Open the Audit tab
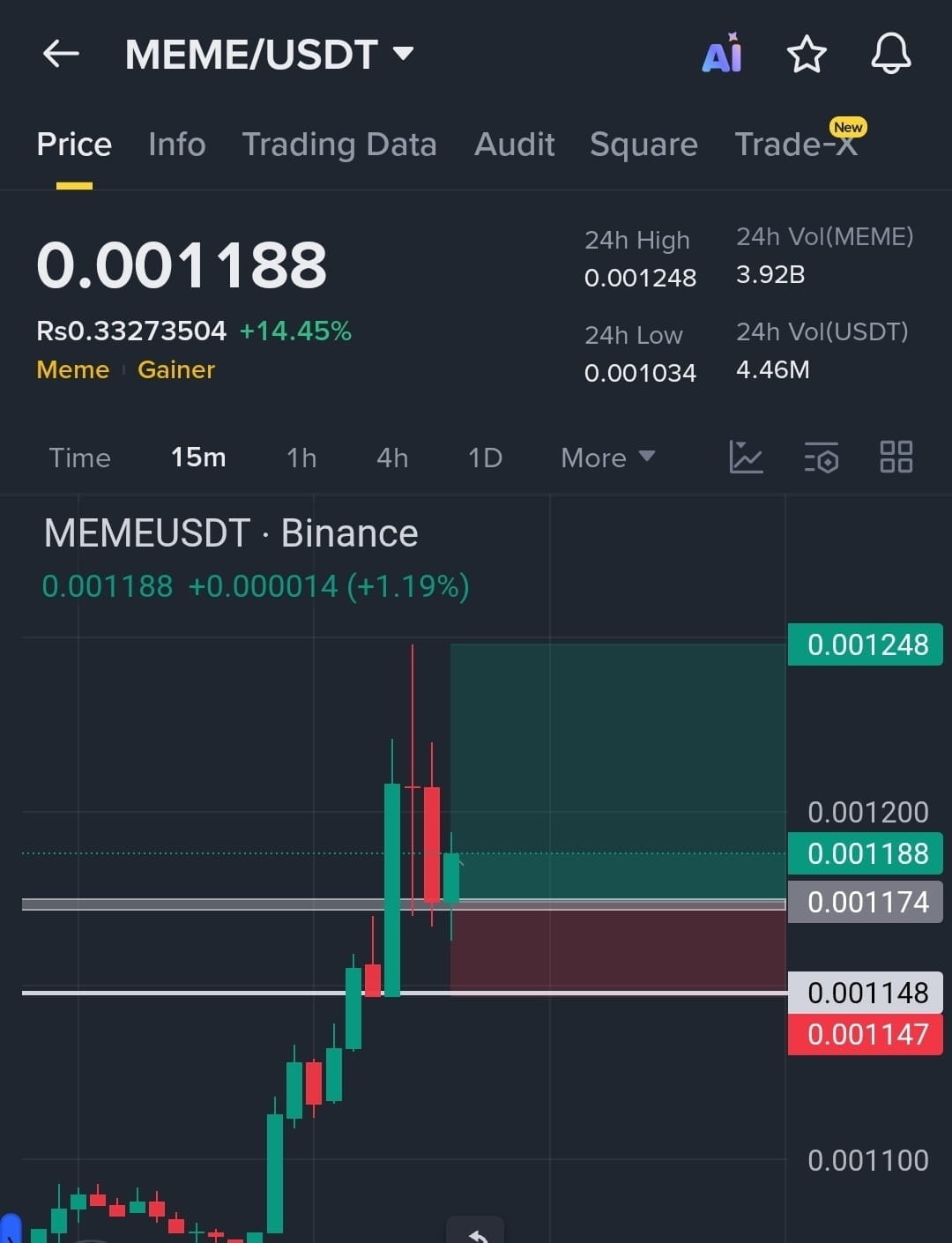952x1243 pixels. tap(515, 145)
